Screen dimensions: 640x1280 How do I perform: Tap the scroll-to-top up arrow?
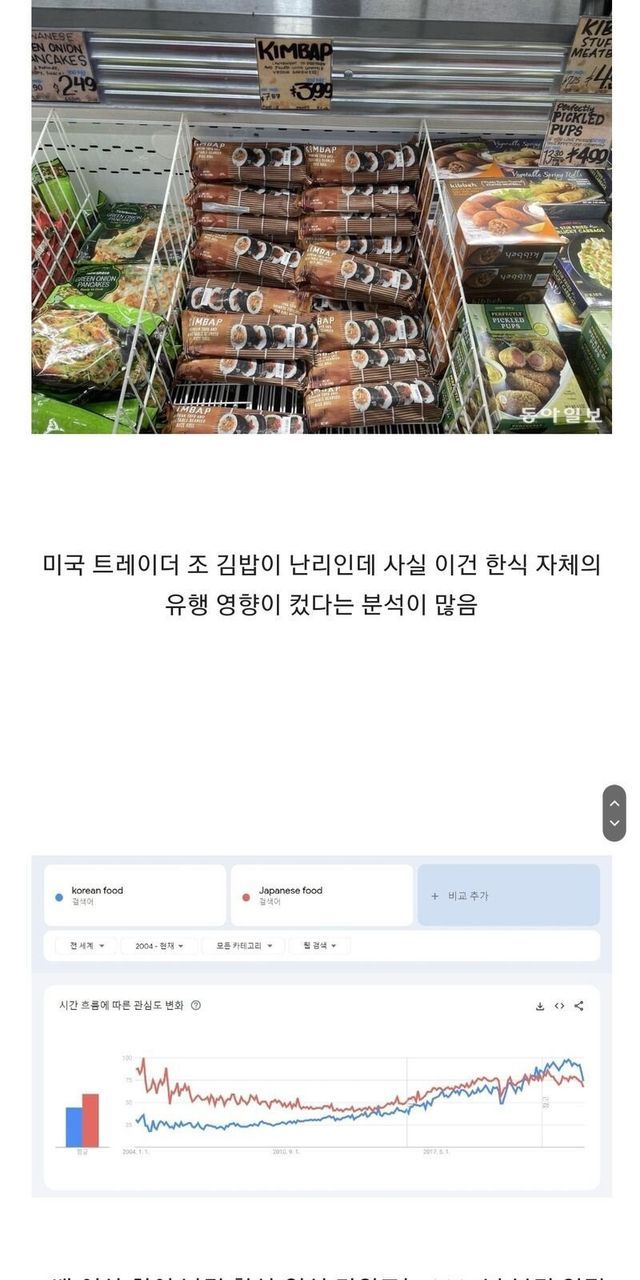coord(615,802)
